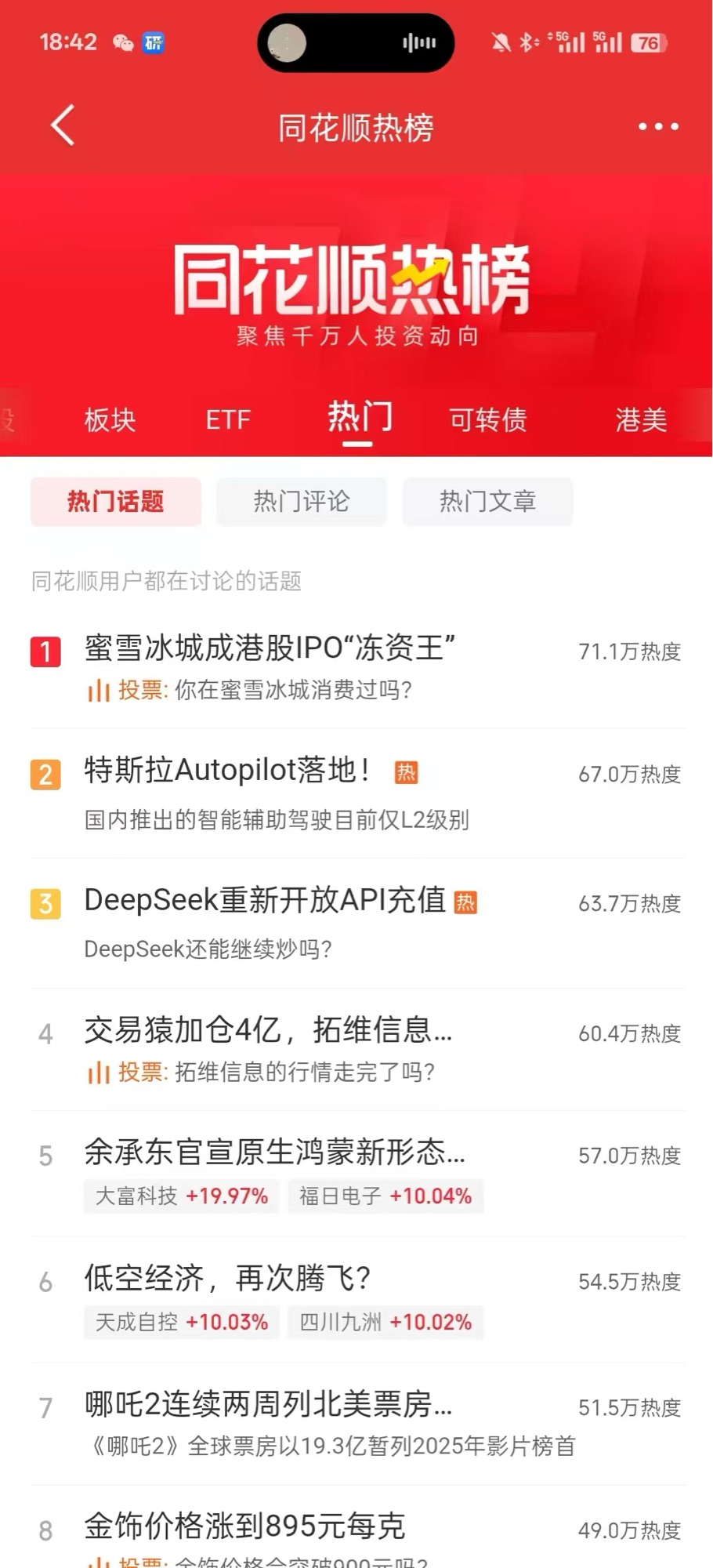Select the 可转债 tab
The width and height of the screenshot is (713, 1568).
point(487,420)
